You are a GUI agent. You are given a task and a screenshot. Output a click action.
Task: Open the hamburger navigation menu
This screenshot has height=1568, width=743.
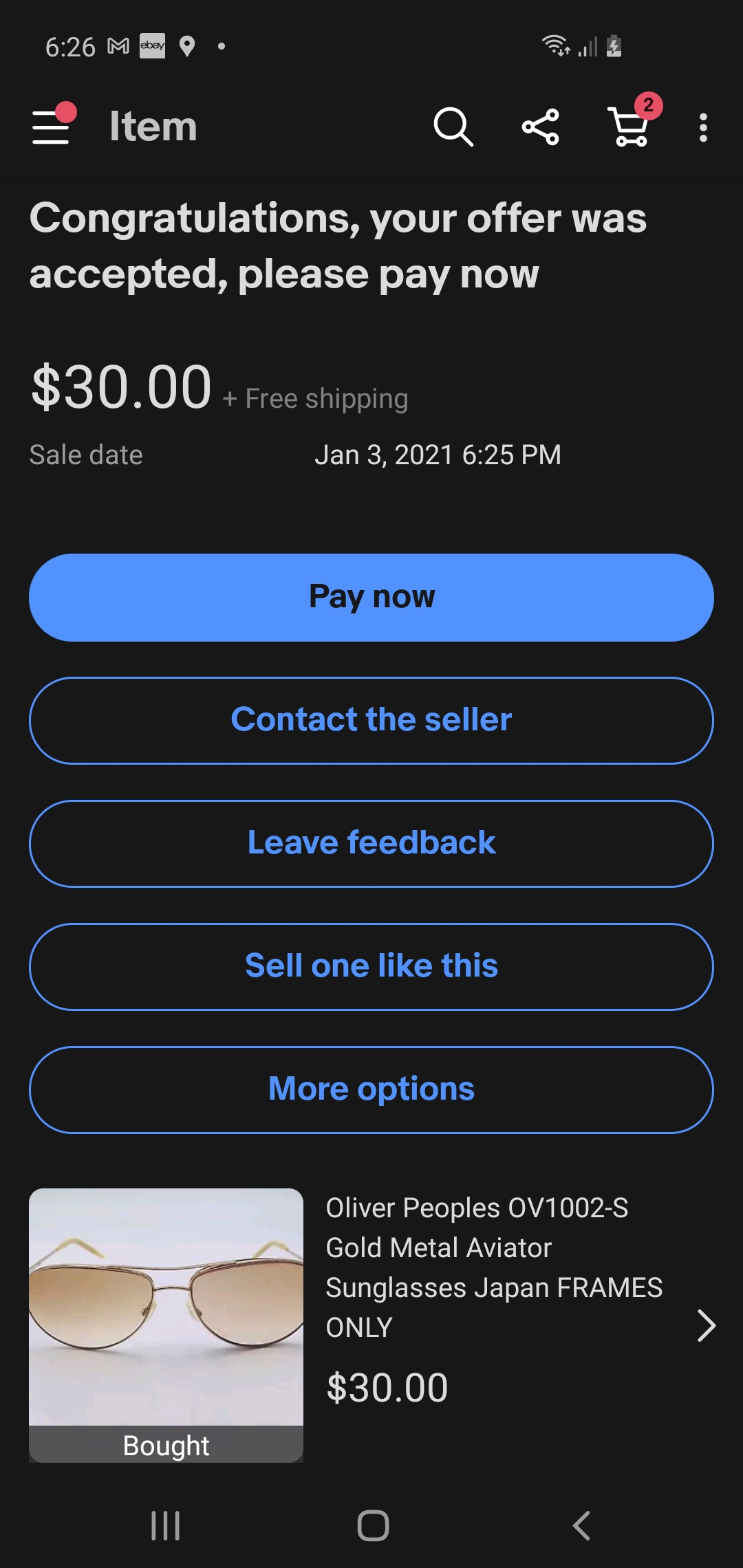click(52, 126)
